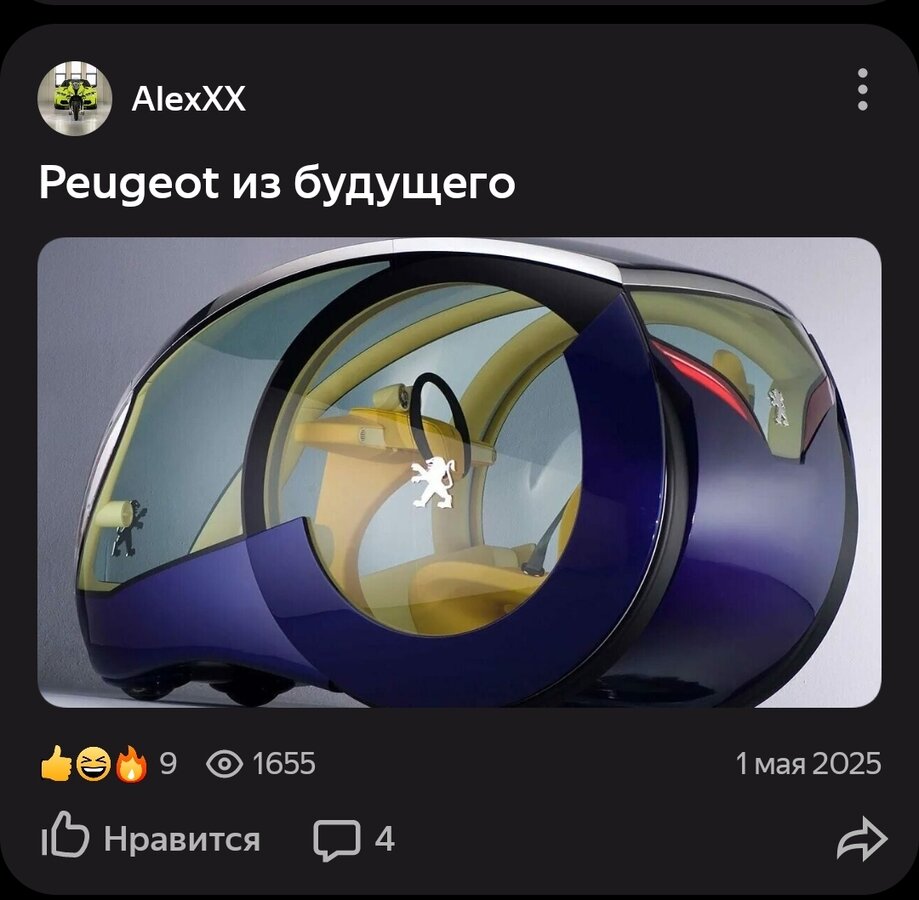919x900 pixels.
Task: Like the post with the Нравится button
Action: [x=151, y=839]
